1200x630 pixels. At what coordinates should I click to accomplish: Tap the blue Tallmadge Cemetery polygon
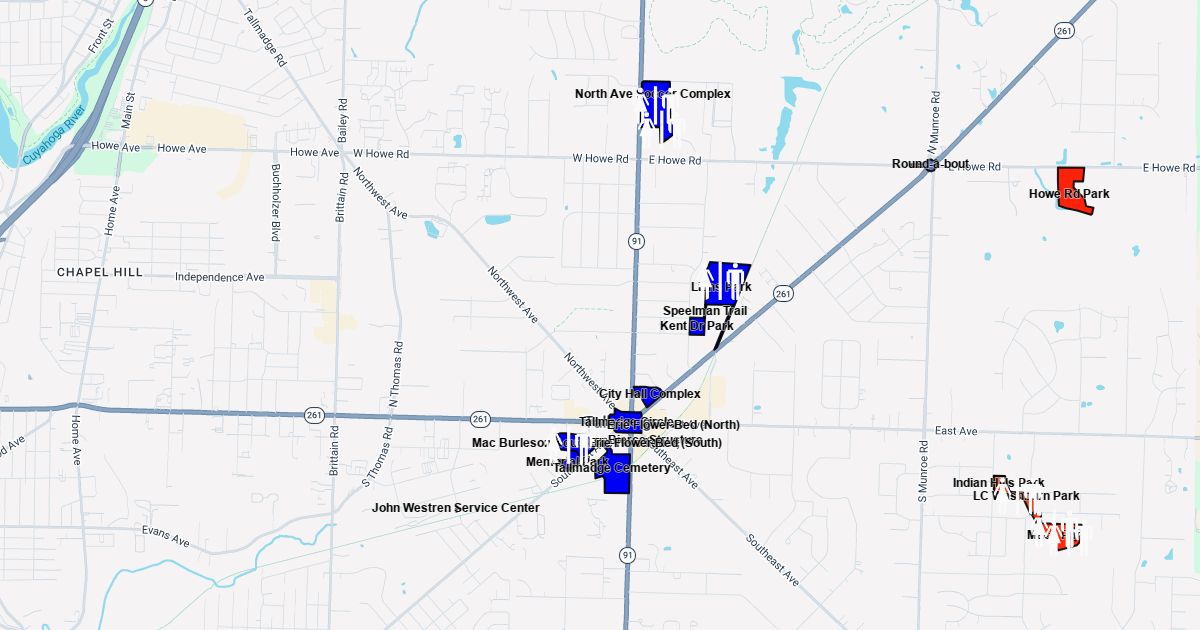[x=616, y=477]
